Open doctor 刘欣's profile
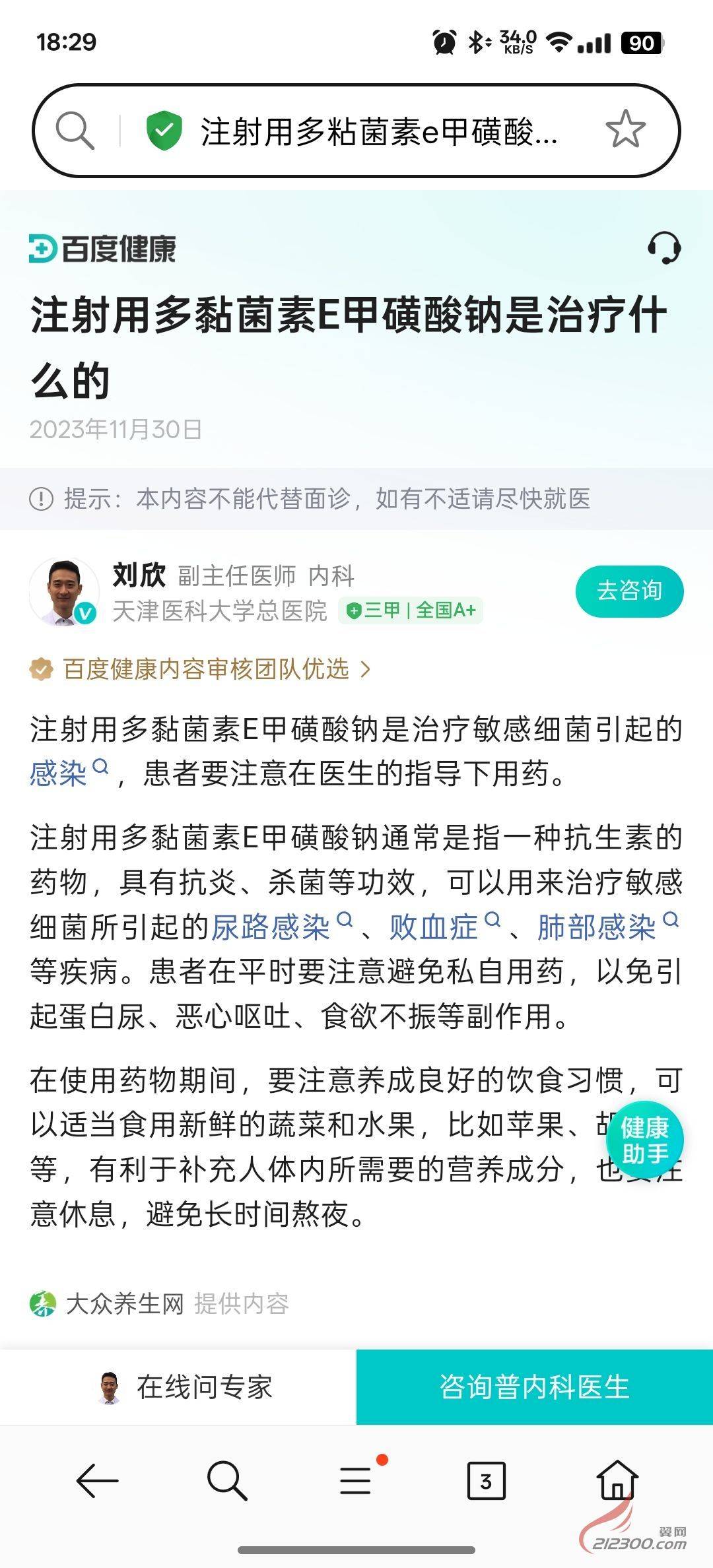This screenshot has width=713, height=1568. [64, 591]
